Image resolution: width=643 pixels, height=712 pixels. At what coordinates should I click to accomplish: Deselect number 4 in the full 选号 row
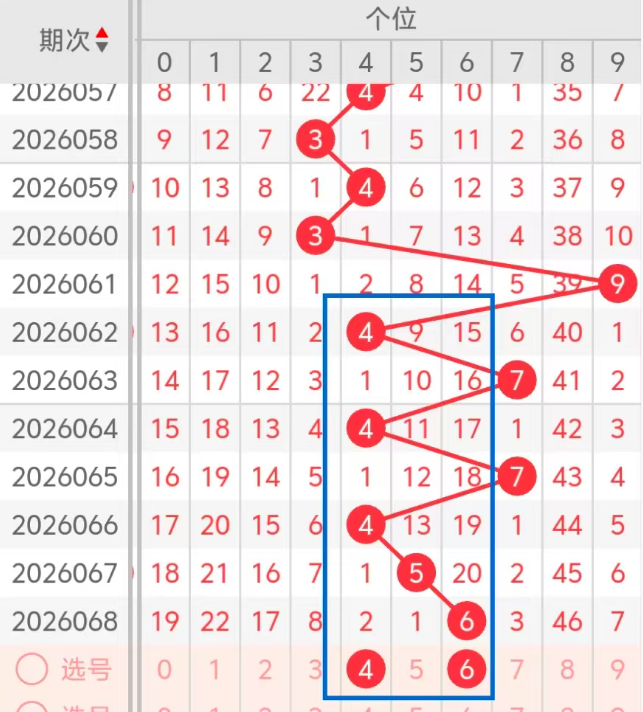point(366,669)
